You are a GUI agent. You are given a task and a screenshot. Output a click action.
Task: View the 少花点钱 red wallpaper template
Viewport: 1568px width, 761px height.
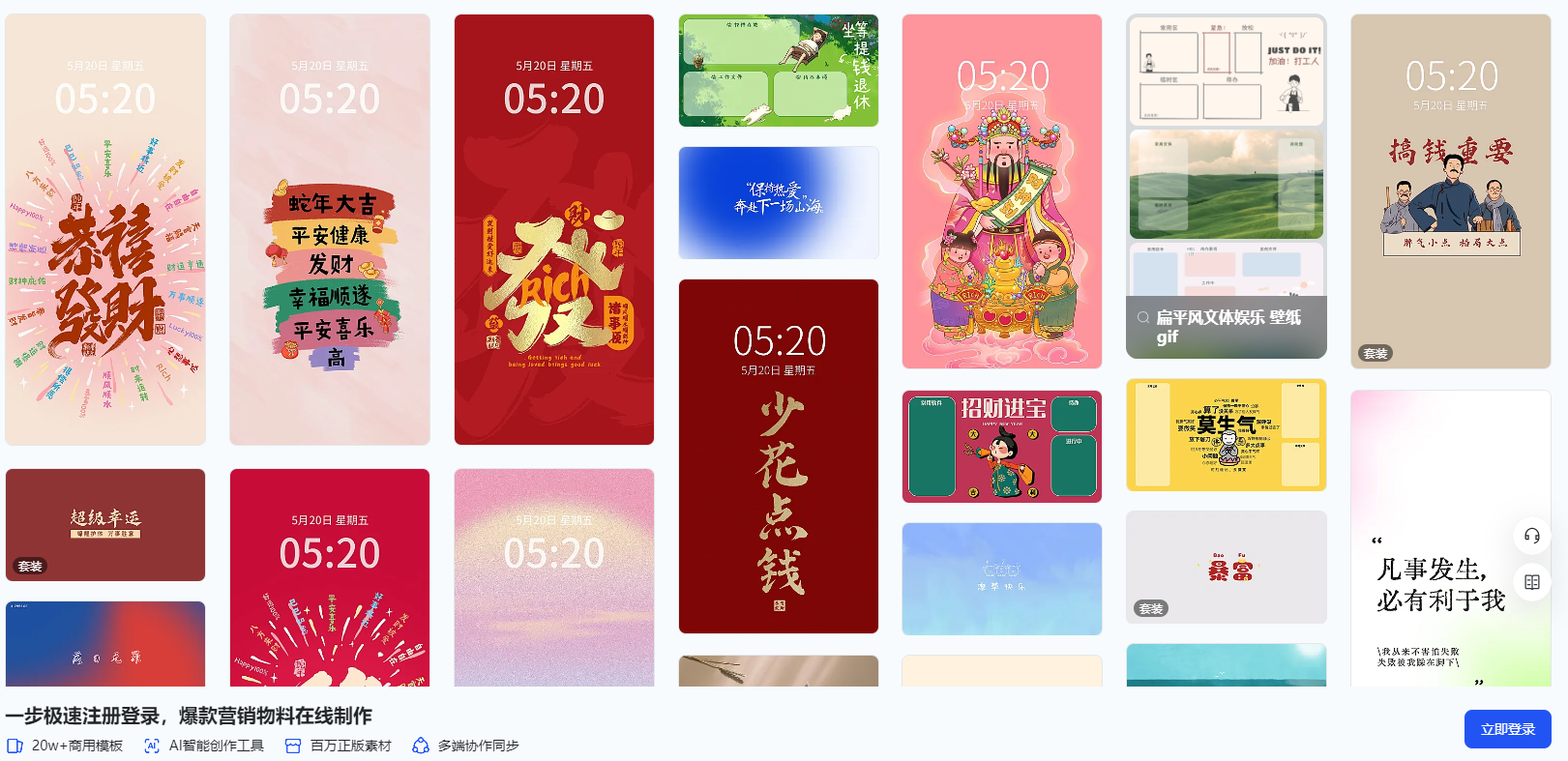coord(779,456)
